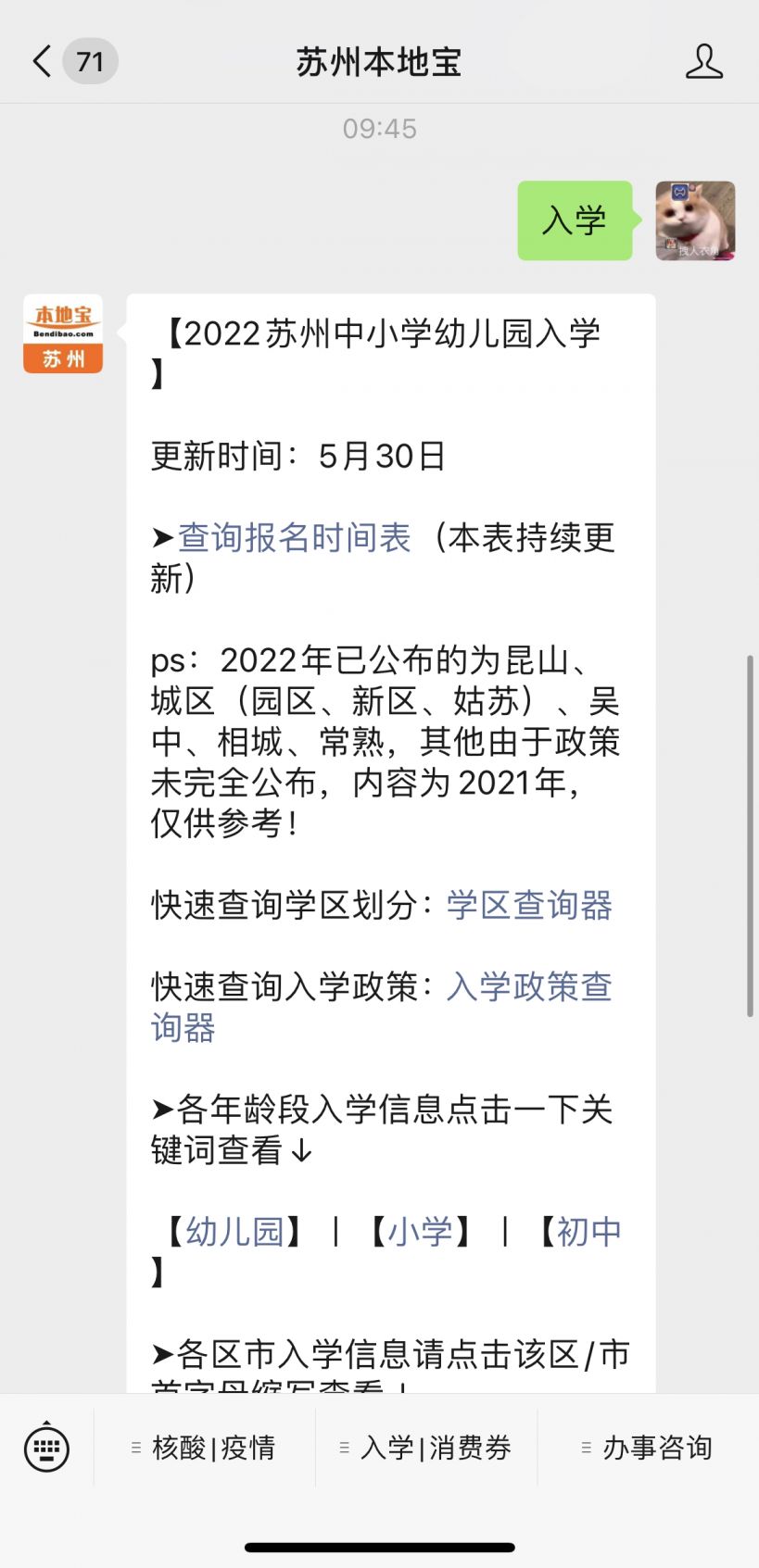Switch to keyboard input mode
759x1568 pixels.
46,1448
